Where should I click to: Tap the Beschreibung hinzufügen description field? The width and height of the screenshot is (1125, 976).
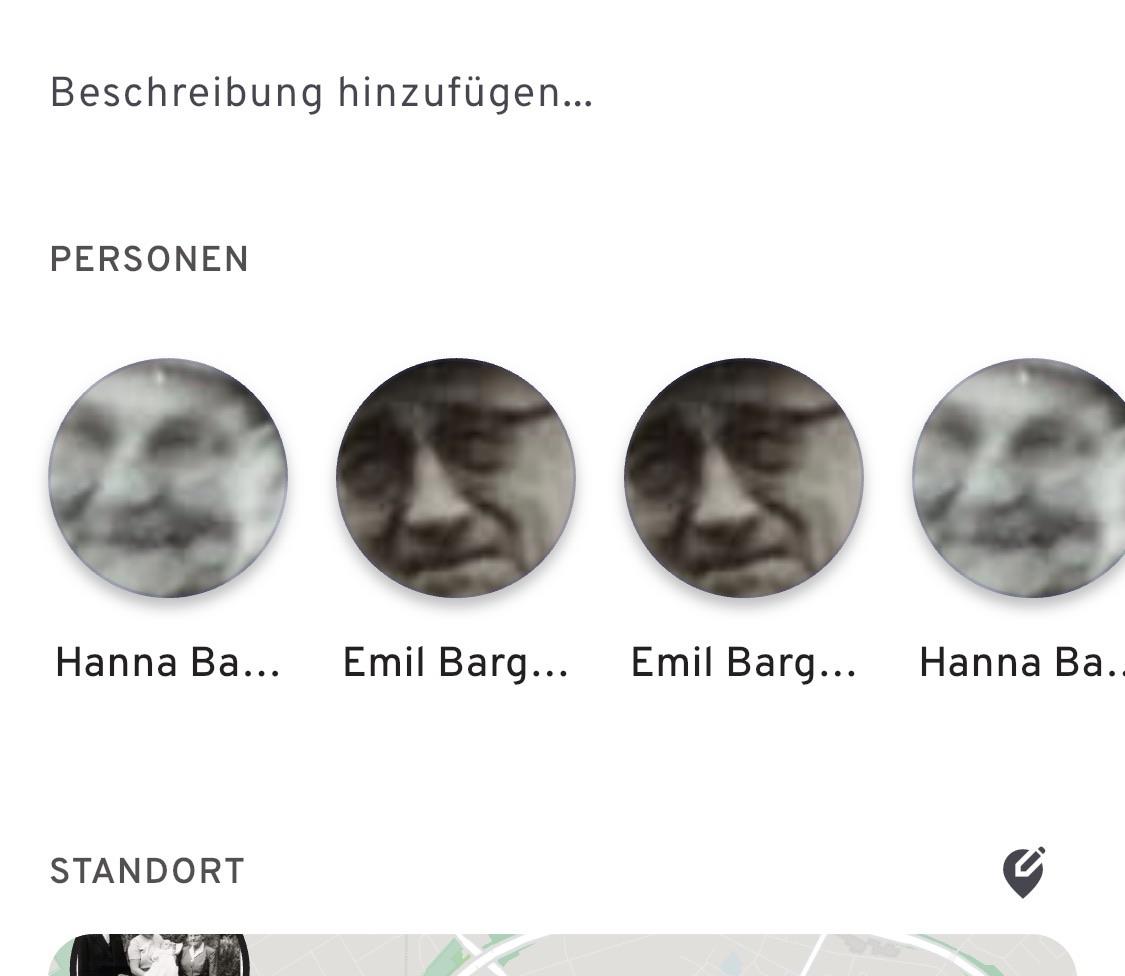pos(321,94)
